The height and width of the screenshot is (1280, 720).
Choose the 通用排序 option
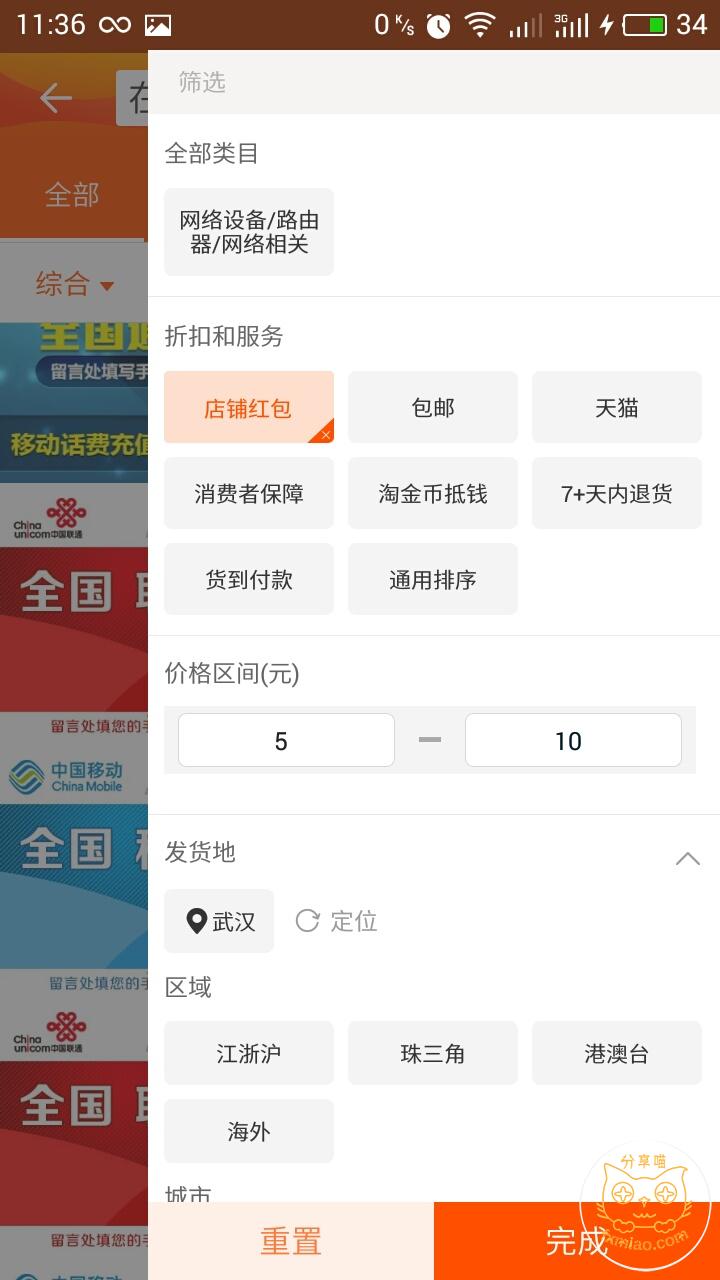coord(433,579)
